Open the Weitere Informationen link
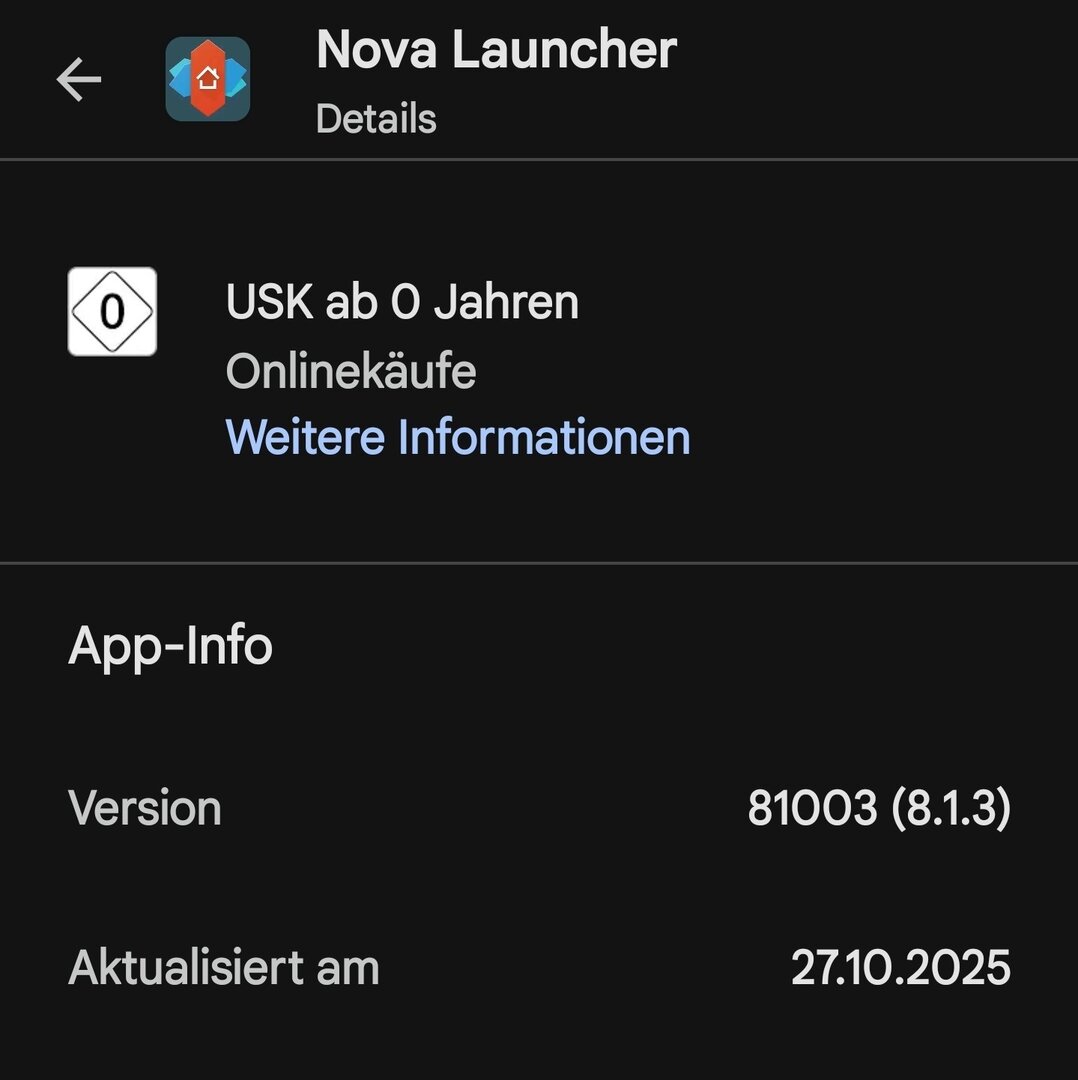 tap(458, 438)
